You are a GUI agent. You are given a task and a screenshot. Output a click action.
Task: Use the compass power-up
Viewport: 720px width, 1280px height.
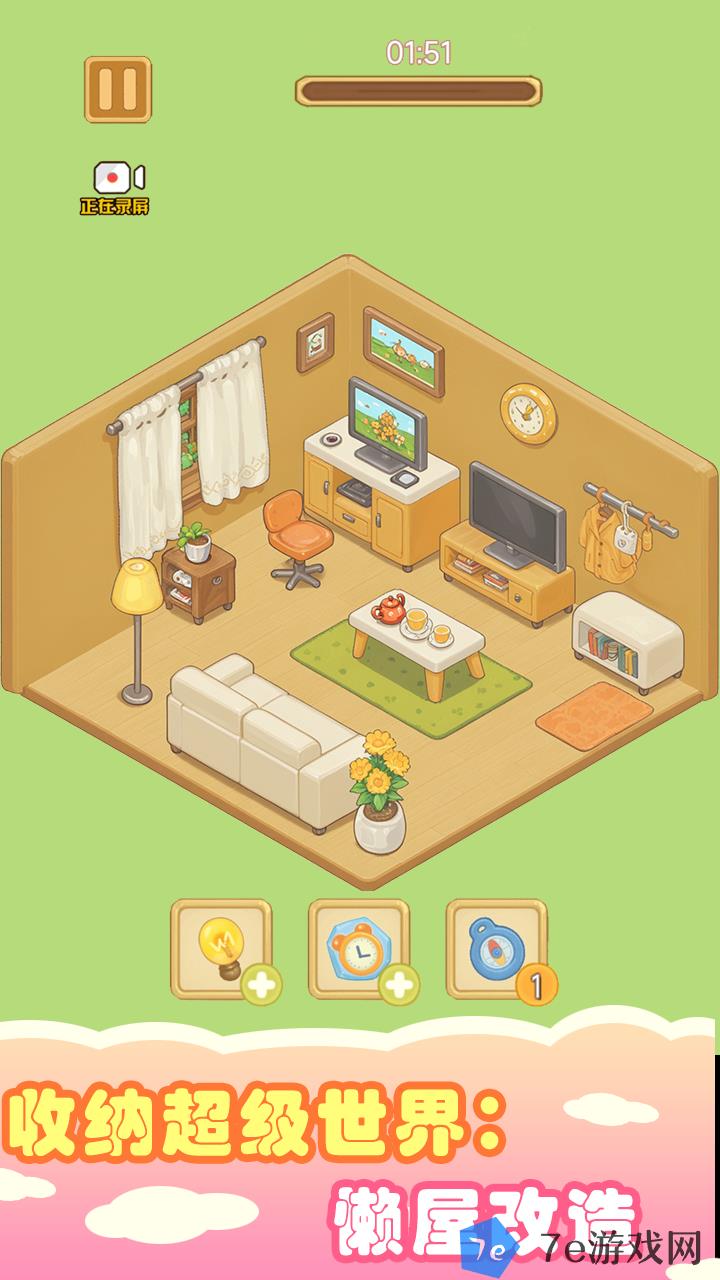(x=496, y=947)
